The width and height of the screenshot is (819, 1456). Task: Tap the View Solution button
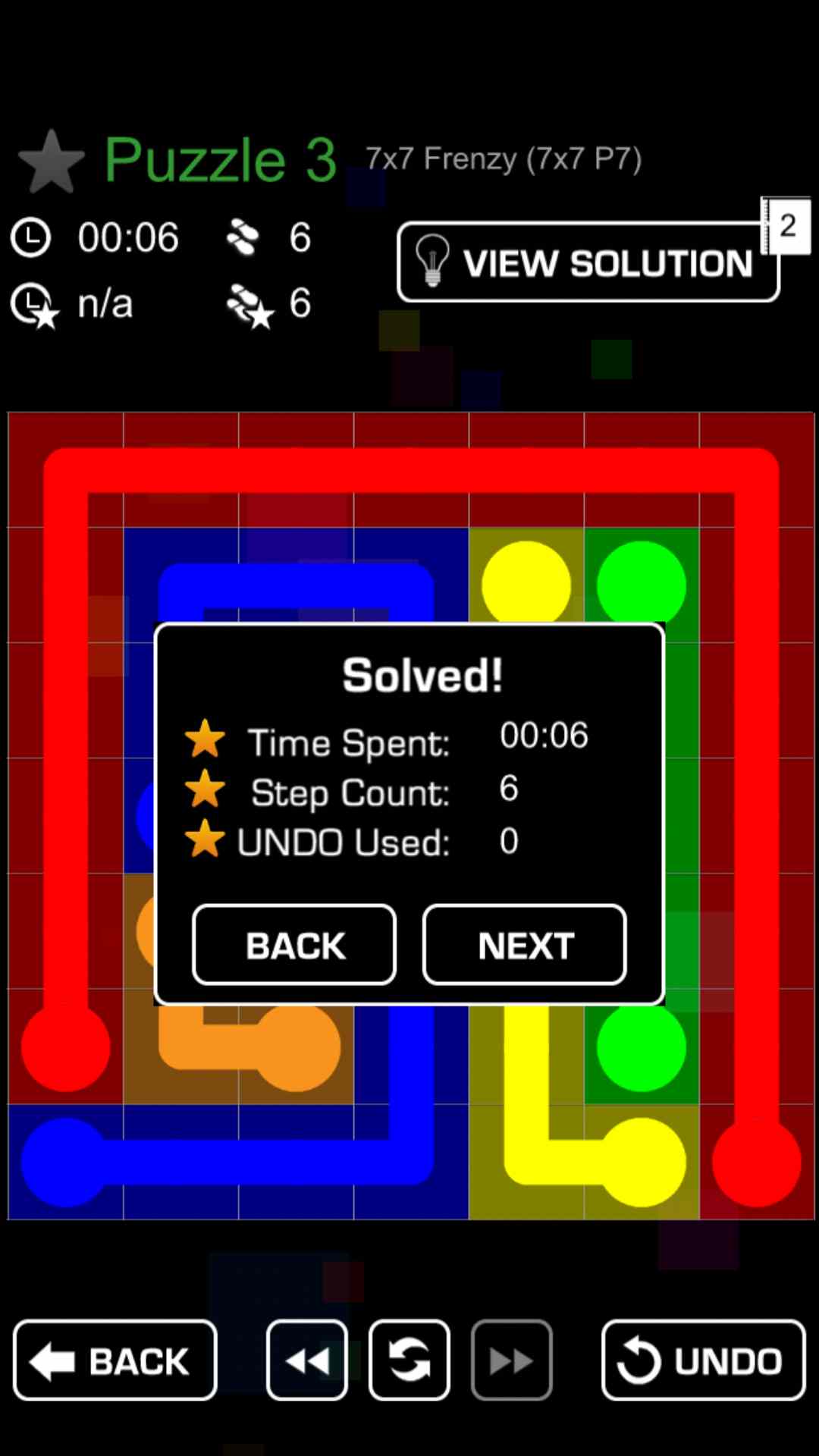588,262
